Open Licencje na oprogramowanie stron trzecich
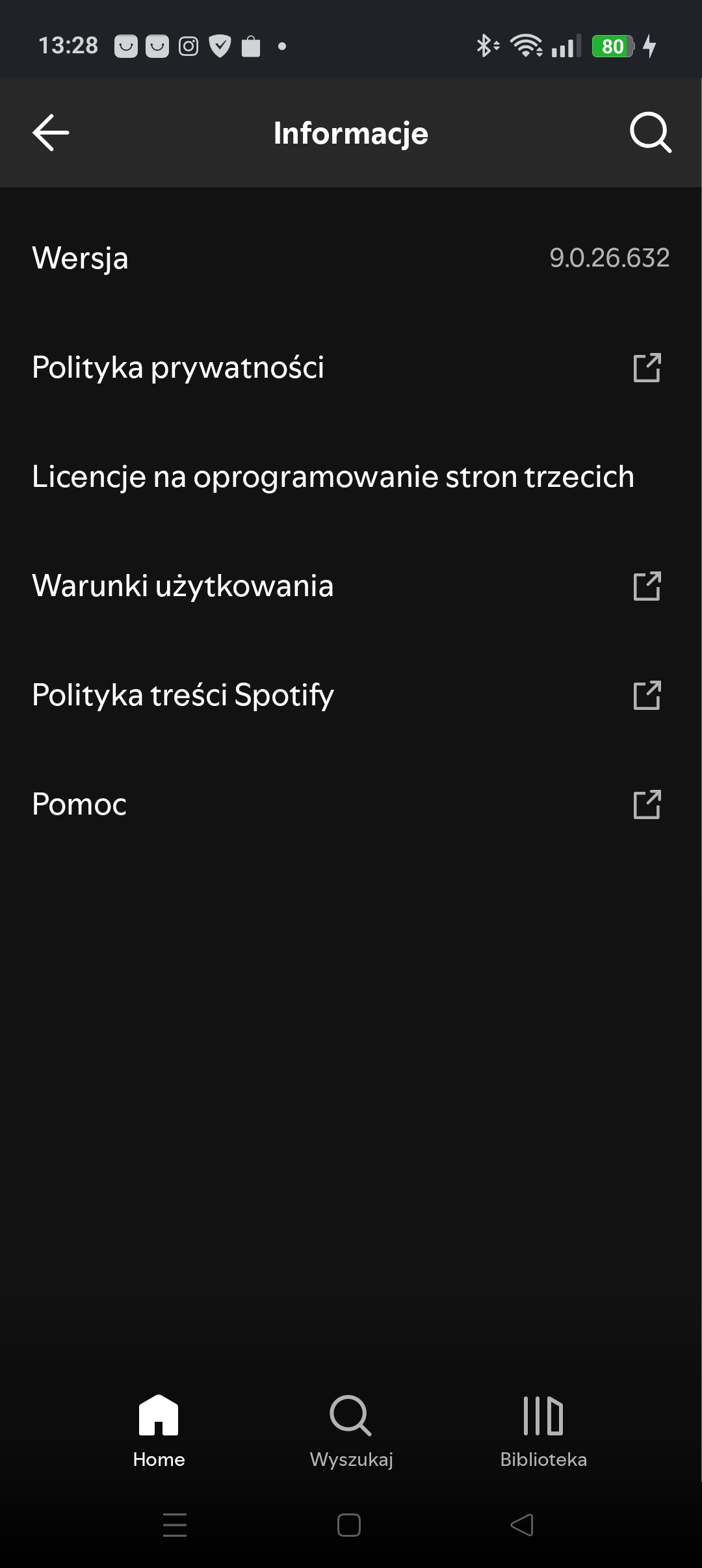Image resolution: width=702 pixels, height=1568 pixels. 351,477
